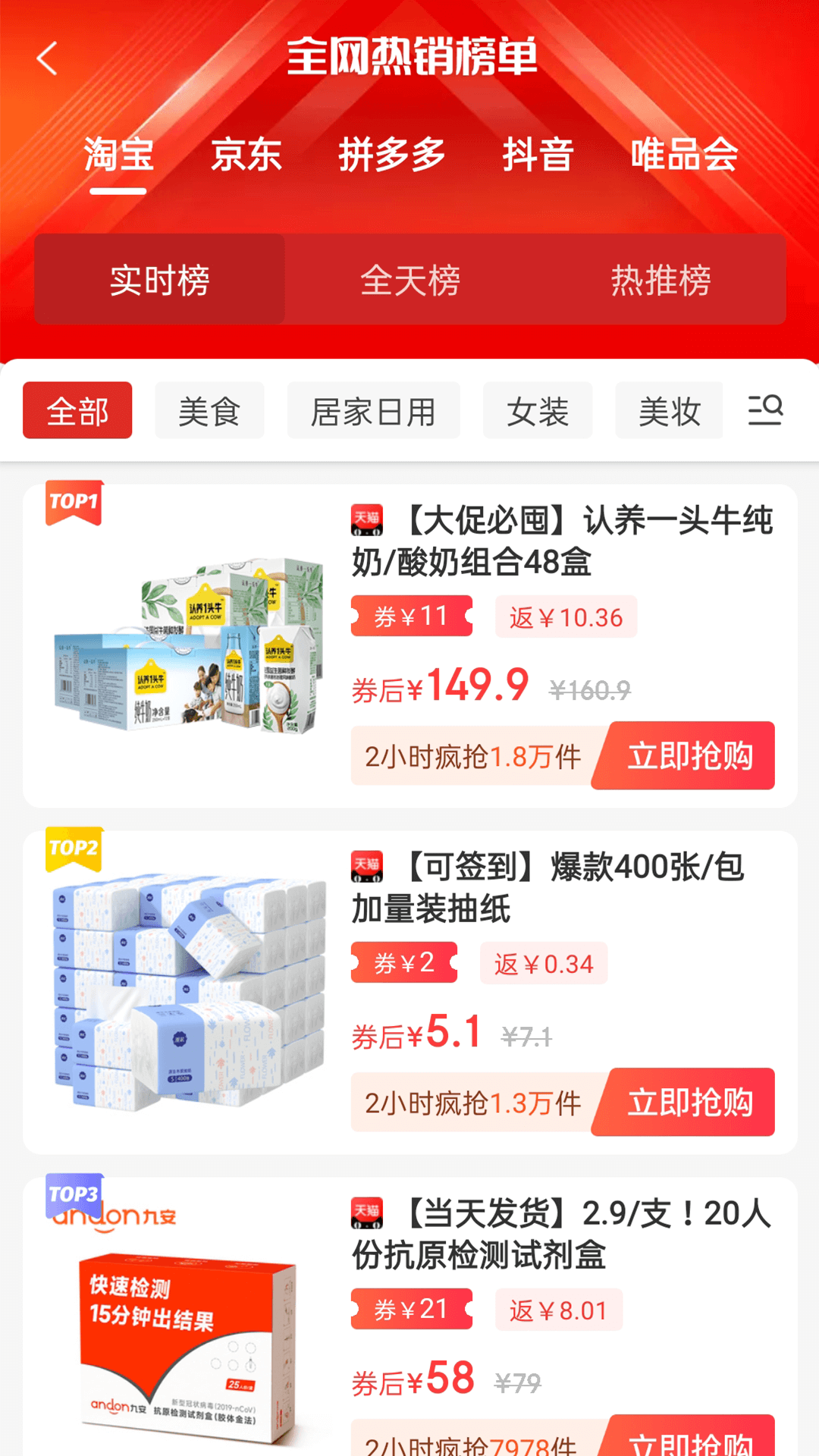This screenshot has height=1456, width=819.
Task: Click the 券¥11 coupon tag on TOP1
Action: point(410,616)
